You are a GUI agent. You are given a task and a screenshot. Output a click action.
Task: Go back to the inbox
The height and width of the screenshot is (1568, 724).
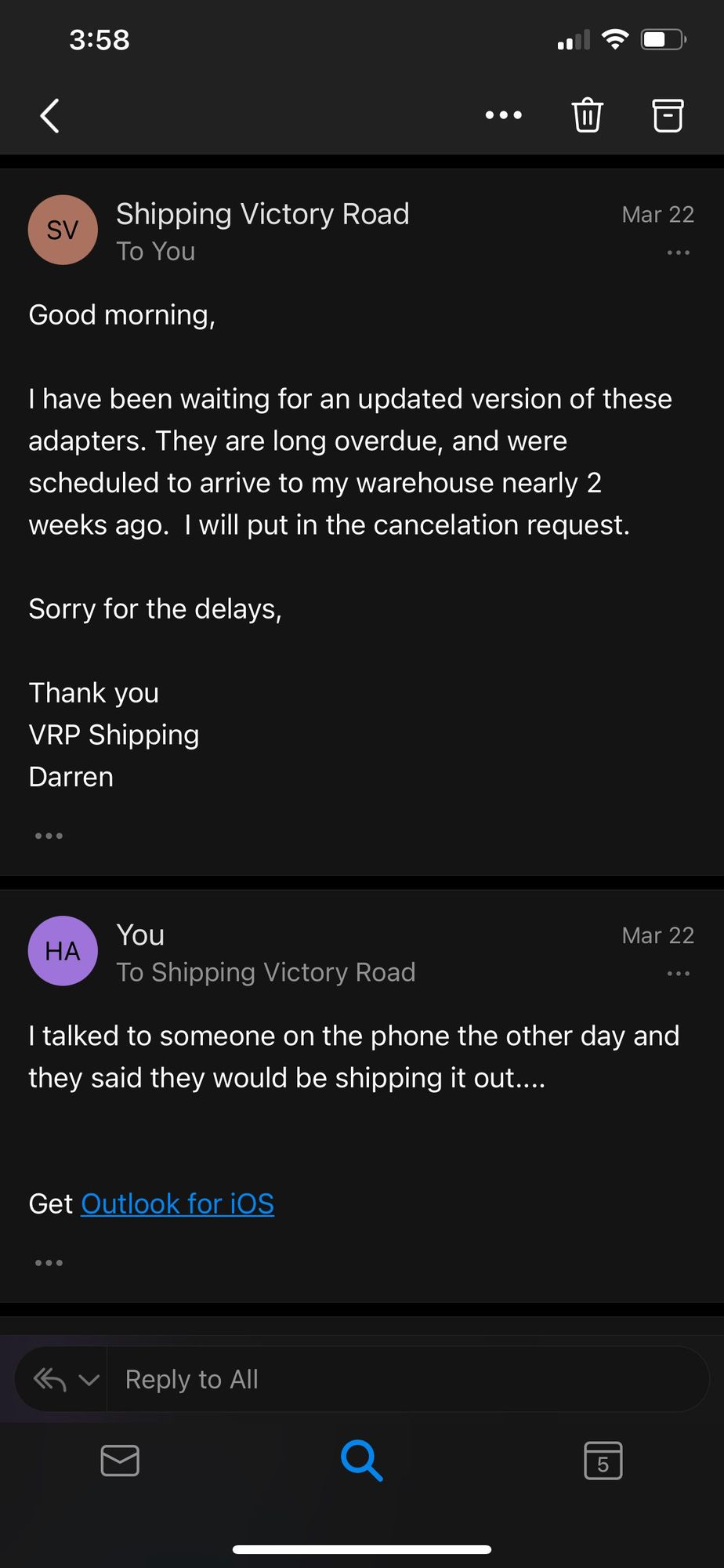coord(50,116)
